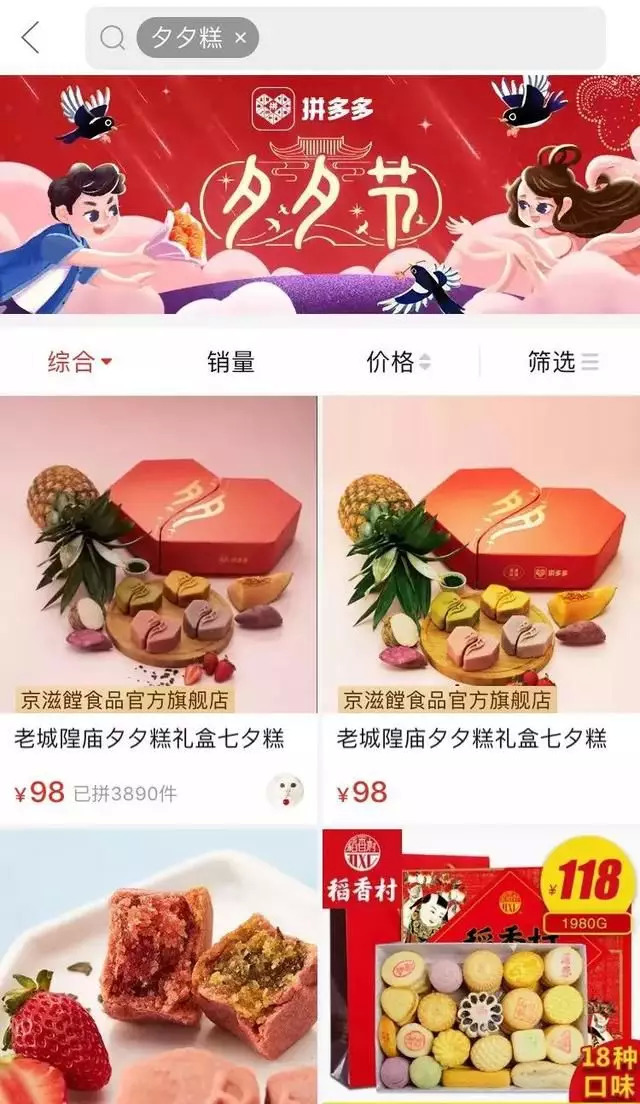Sort results by 价格
Screen dimensions: 640x1104
coord(398,362)
